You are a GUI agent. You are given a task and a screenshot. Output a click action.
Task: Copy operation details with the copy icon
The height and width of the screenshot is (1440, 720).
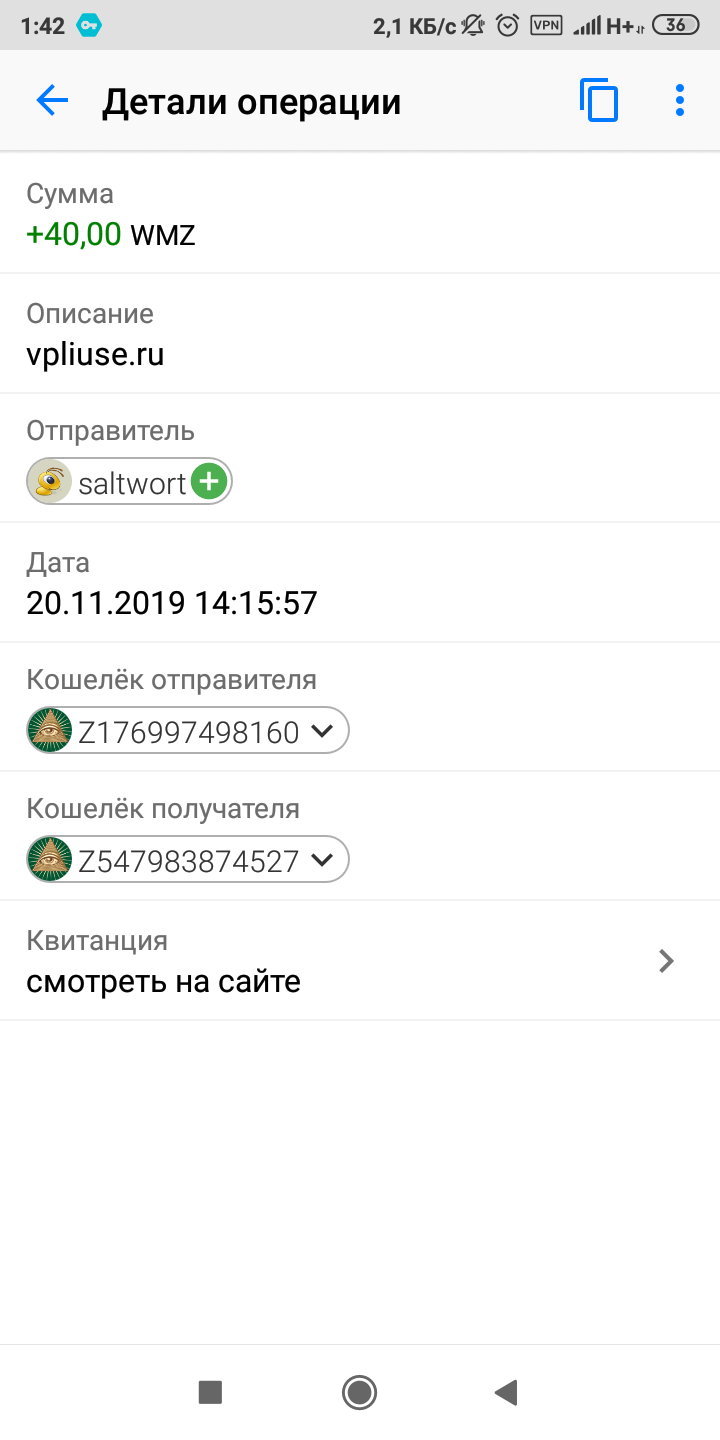pyautogui.click(x=599, y=101)
